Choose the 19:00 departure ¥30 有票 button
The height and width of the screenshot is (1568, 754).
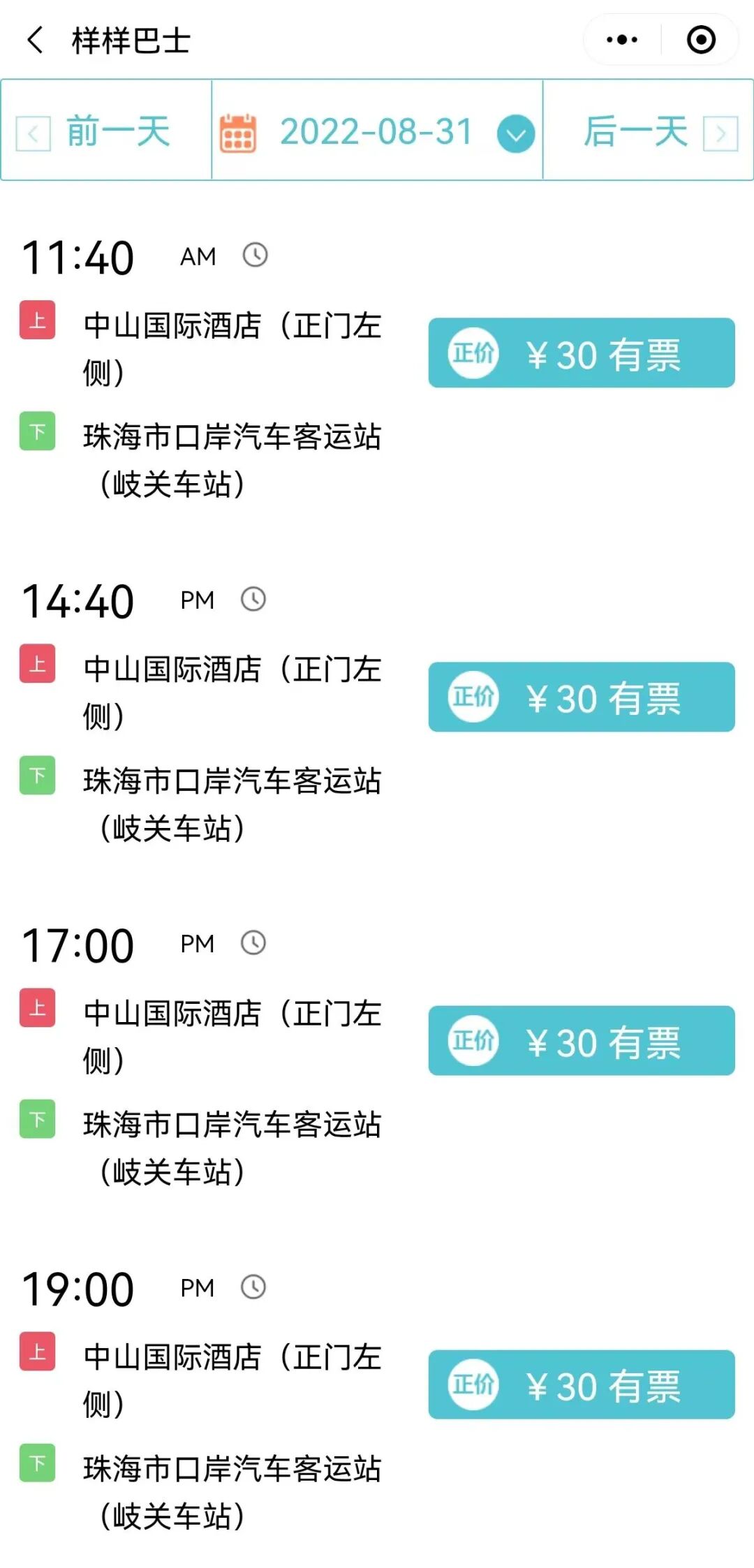[581, 1384]
